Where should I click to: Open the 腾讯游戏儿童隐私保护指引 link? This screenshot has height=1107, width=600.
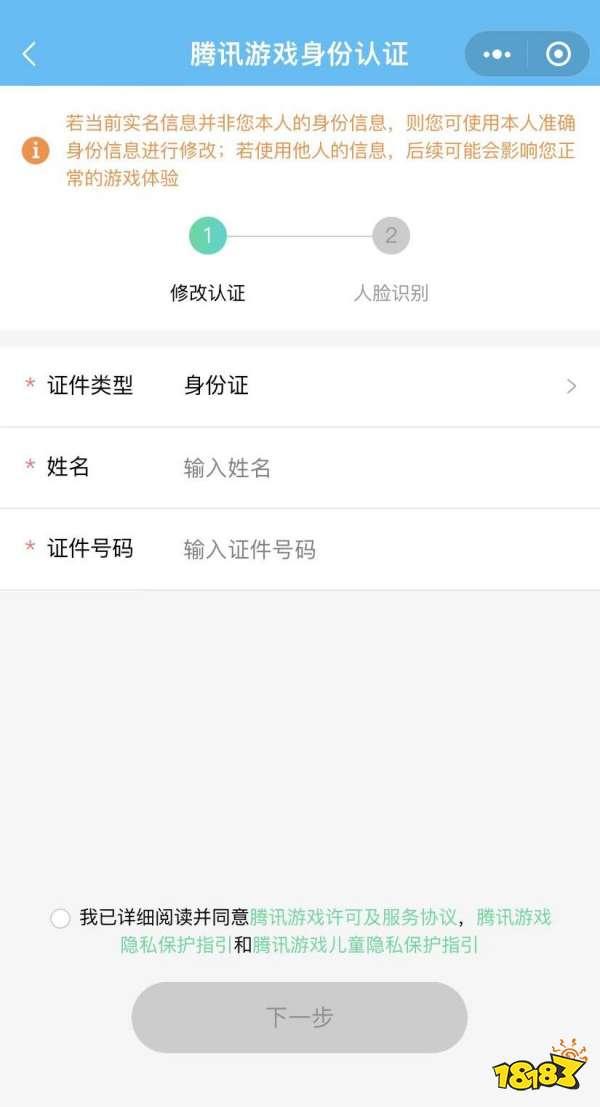click(366, 945)
